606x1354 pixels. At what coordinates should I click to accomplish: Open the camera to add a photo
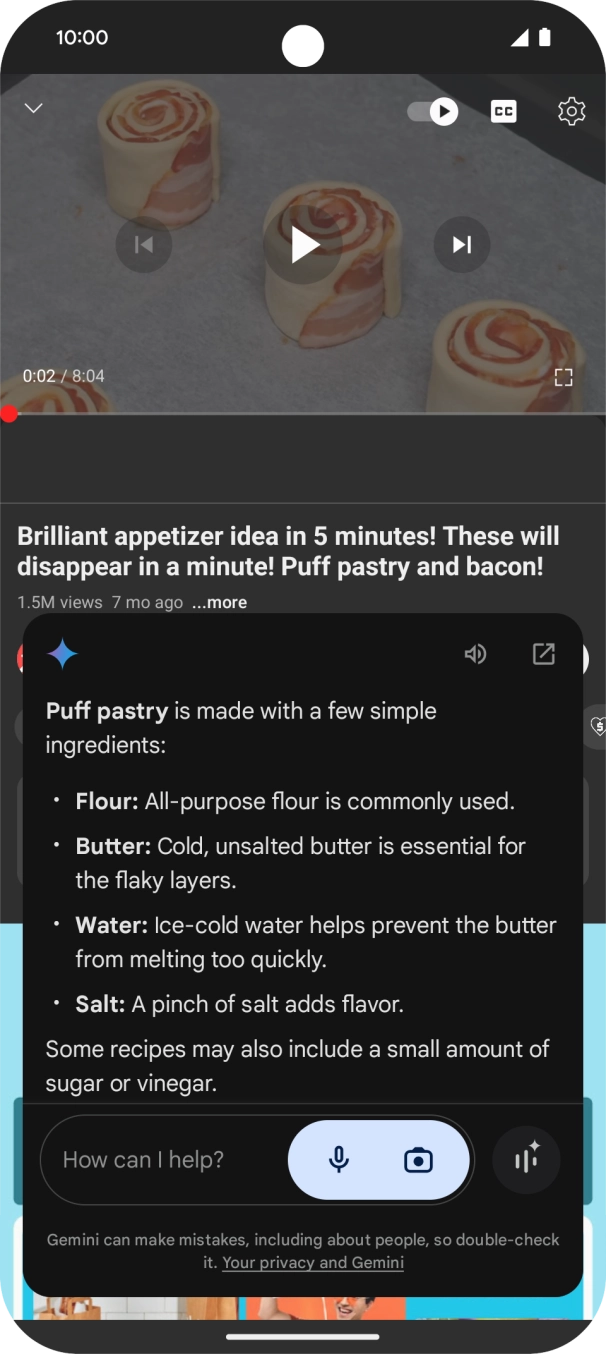(x=418, y=1160)
